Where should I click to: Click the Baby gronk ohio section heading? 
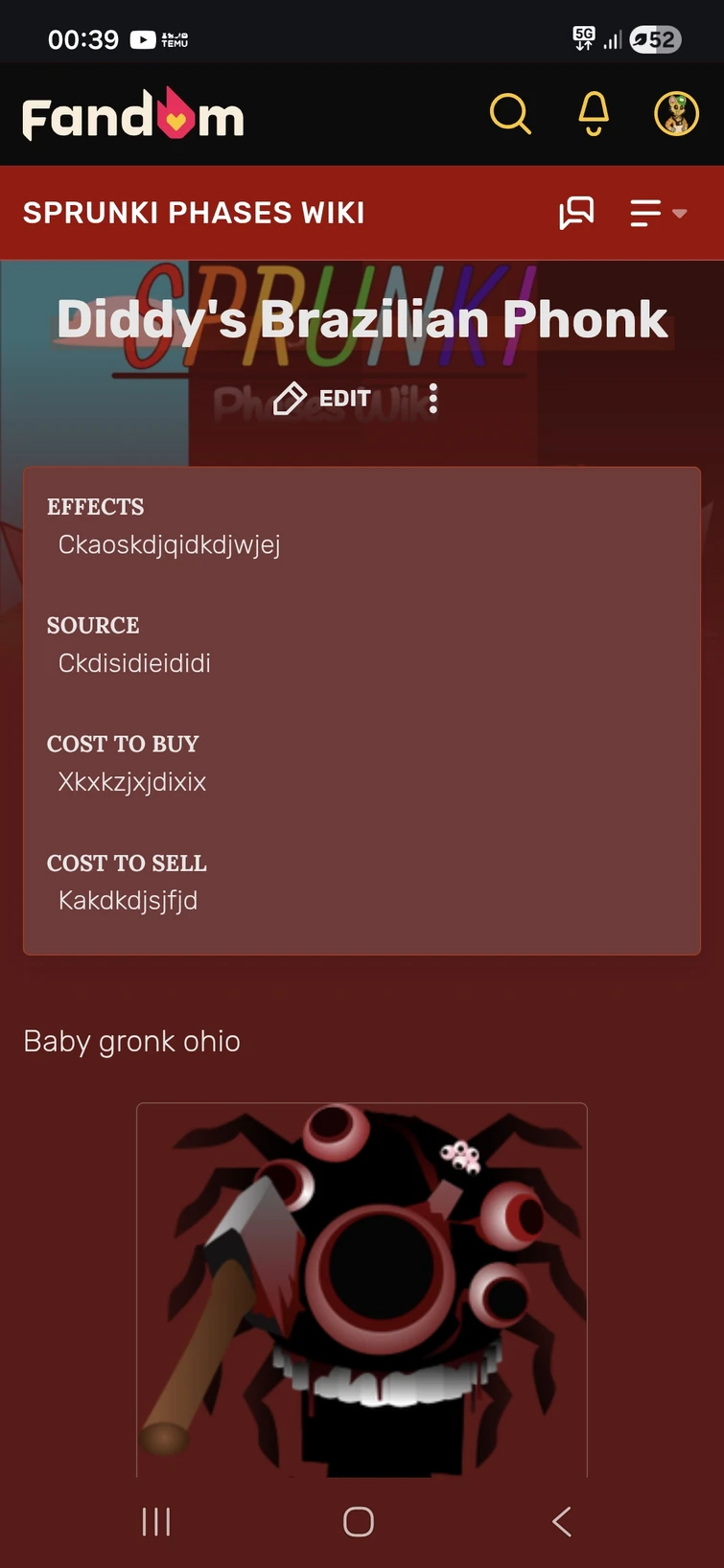click(131, 1041)
